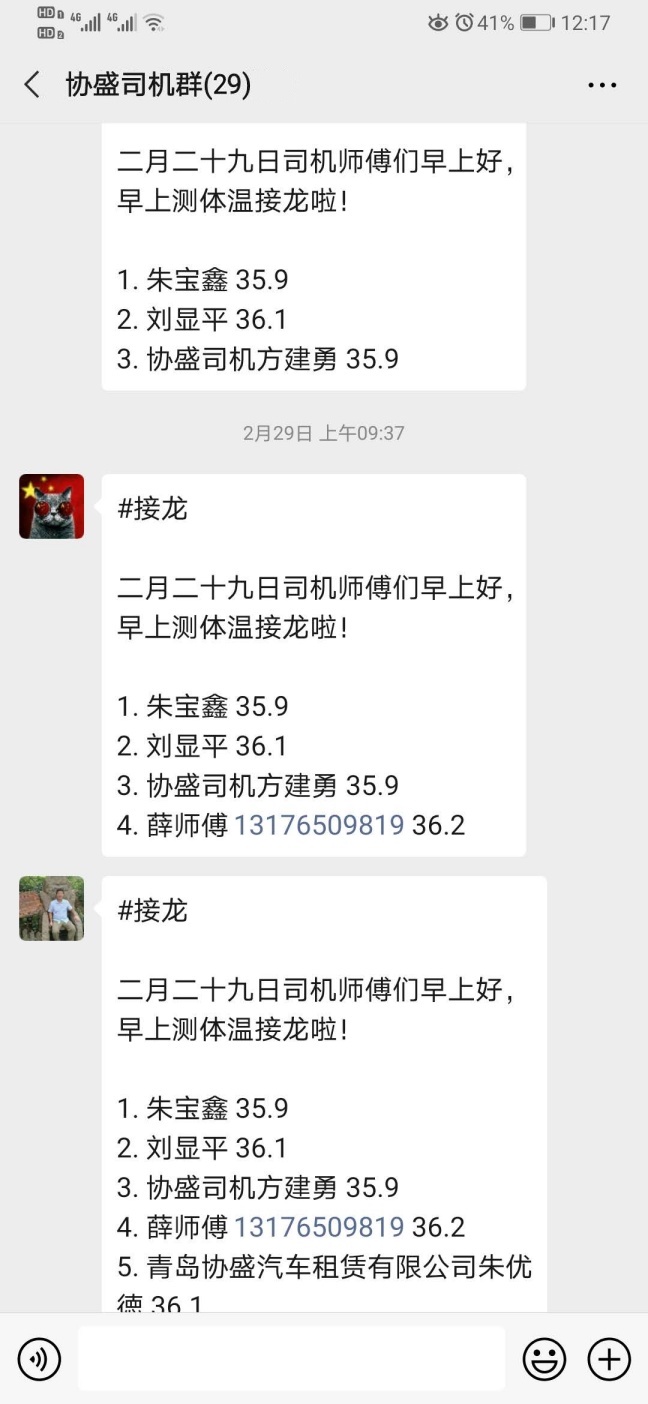Tap the cat avatar with sunglasses

pyautogui.click(x=52, y=507)
